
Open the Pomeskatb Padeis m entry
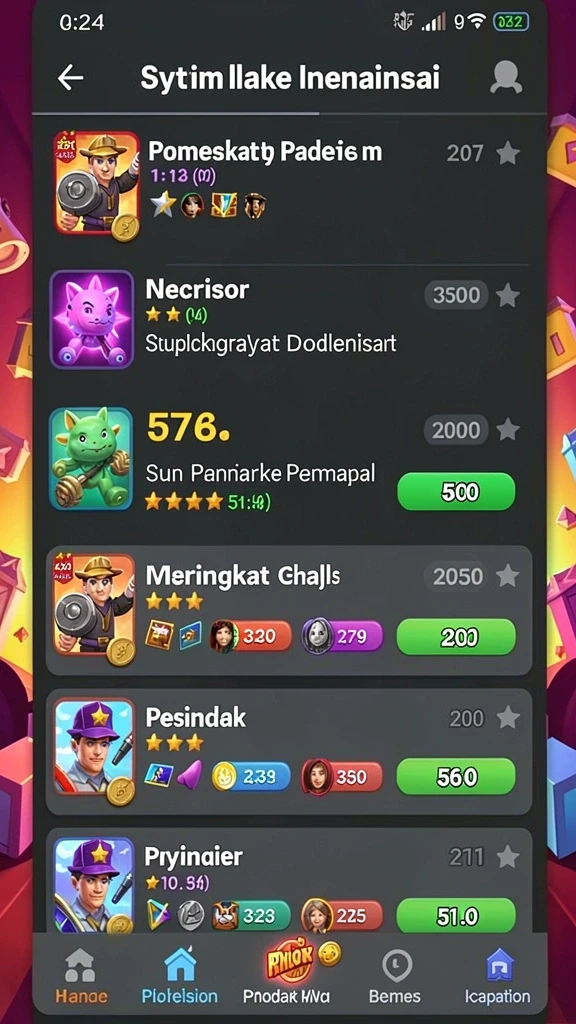(288, 186)
